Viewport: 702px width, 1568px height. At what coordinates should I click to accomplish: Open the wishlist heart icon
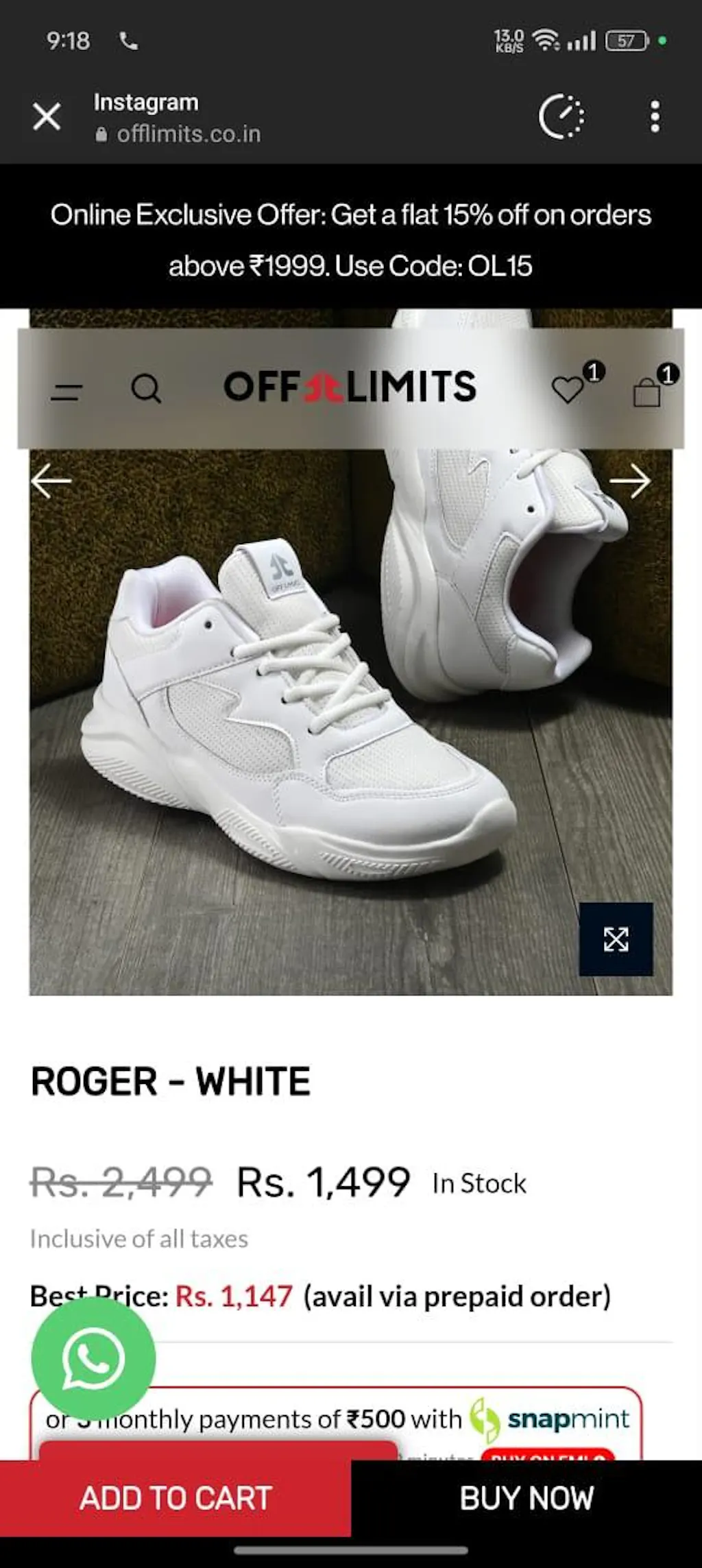[x=568, y=389]
